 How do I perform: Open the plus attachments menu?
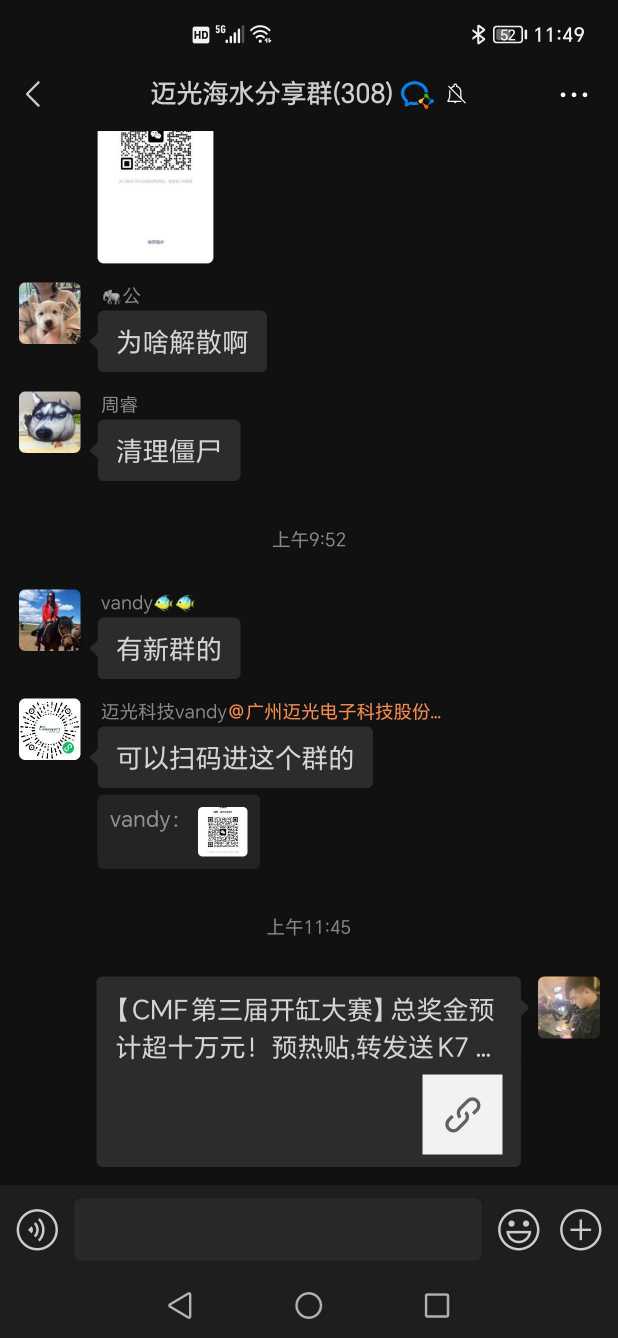[580, 1229]
